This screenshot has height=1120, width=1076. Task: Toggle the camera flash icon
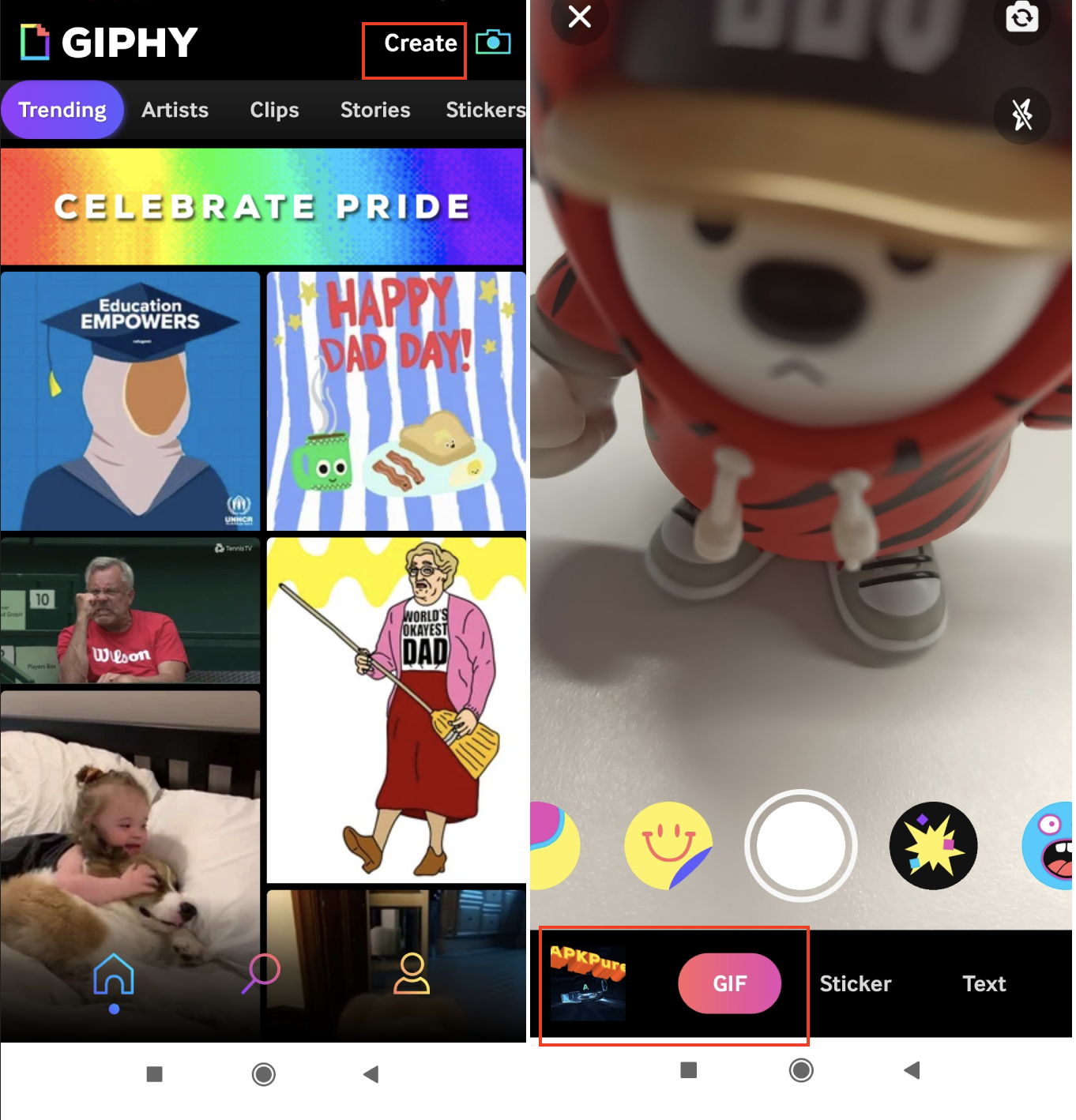(1021, 115)
